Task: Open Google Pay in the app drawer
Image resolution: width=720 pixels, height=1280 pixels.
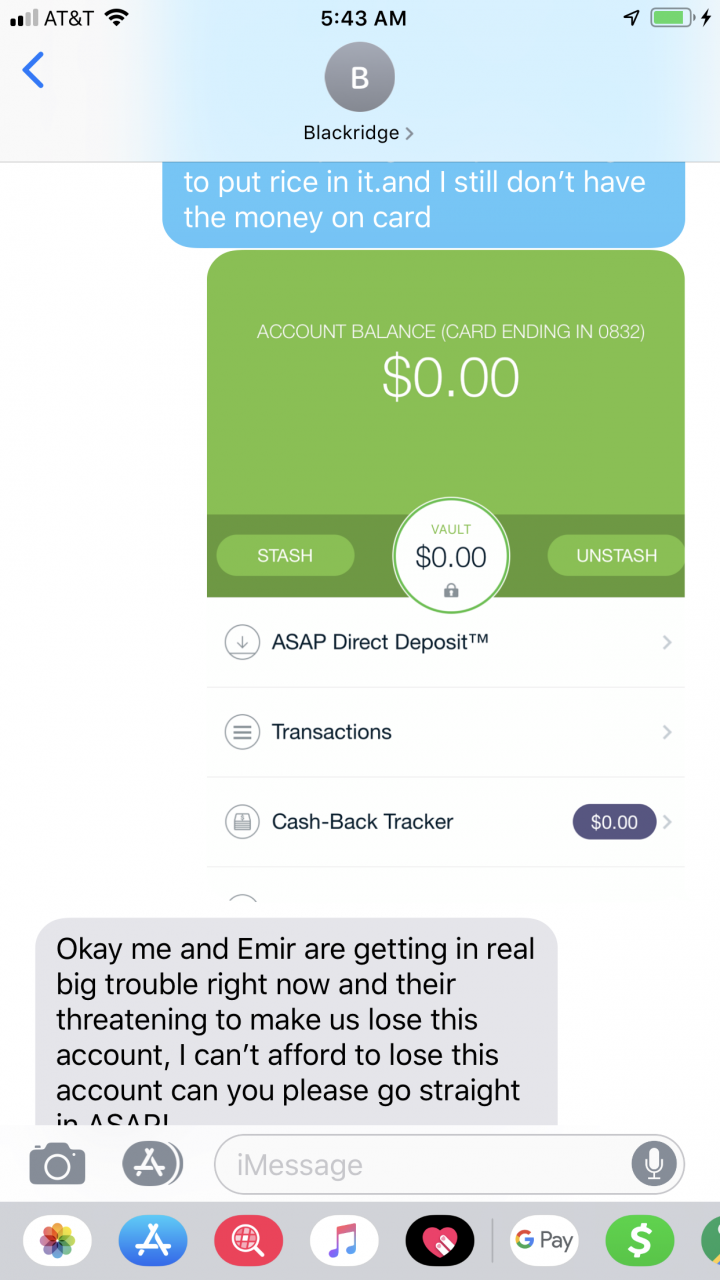Action: click(544, 1241)
